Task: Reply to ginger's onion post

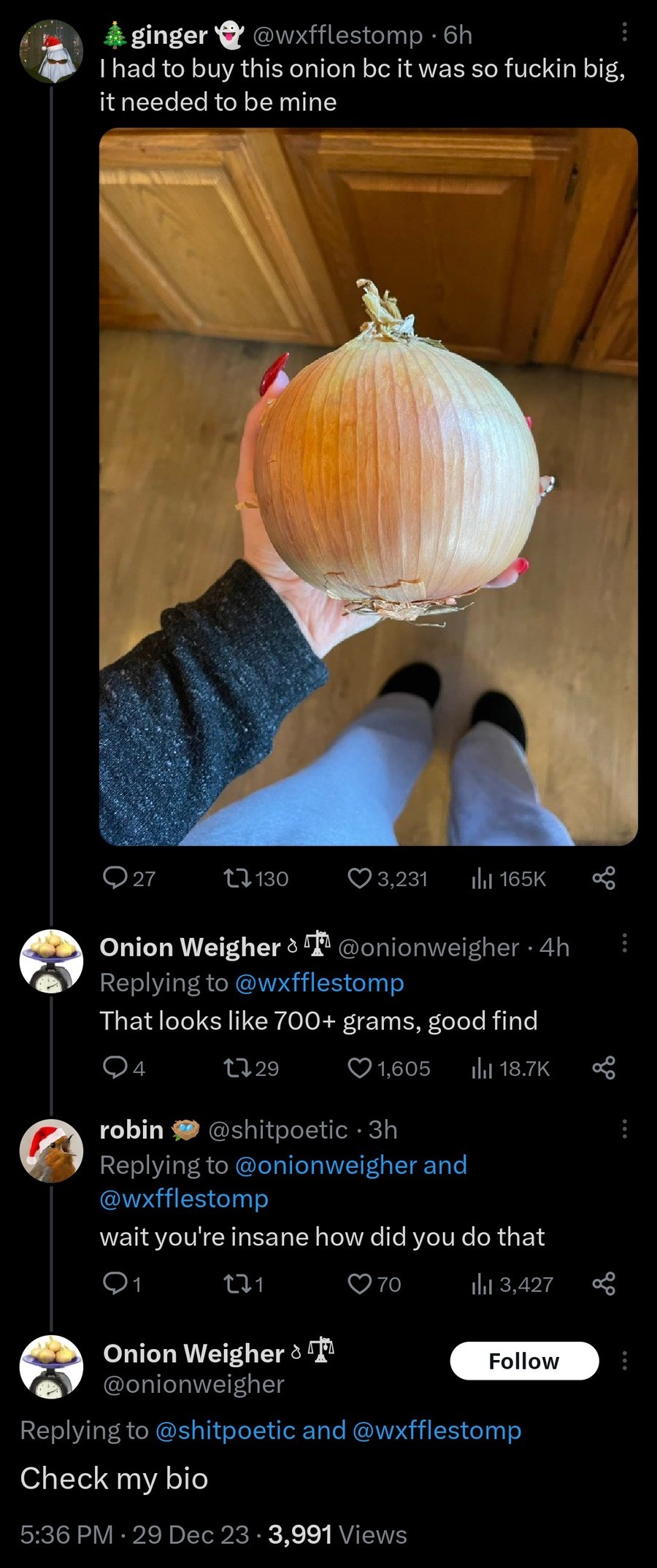Action: pos(115,878)
